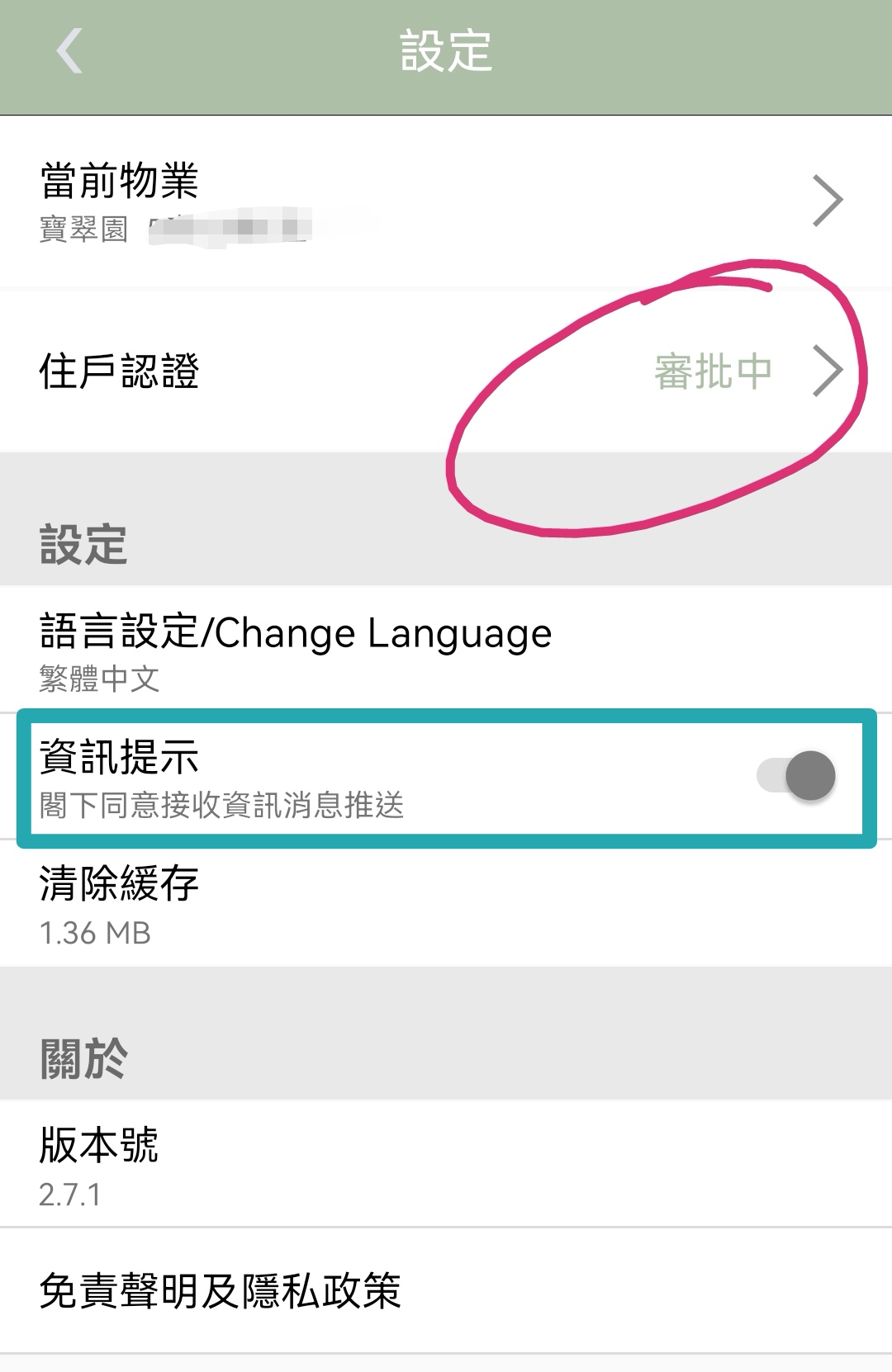
Task: Open 住戶認證 resident verification
Action: coord(446,371)
